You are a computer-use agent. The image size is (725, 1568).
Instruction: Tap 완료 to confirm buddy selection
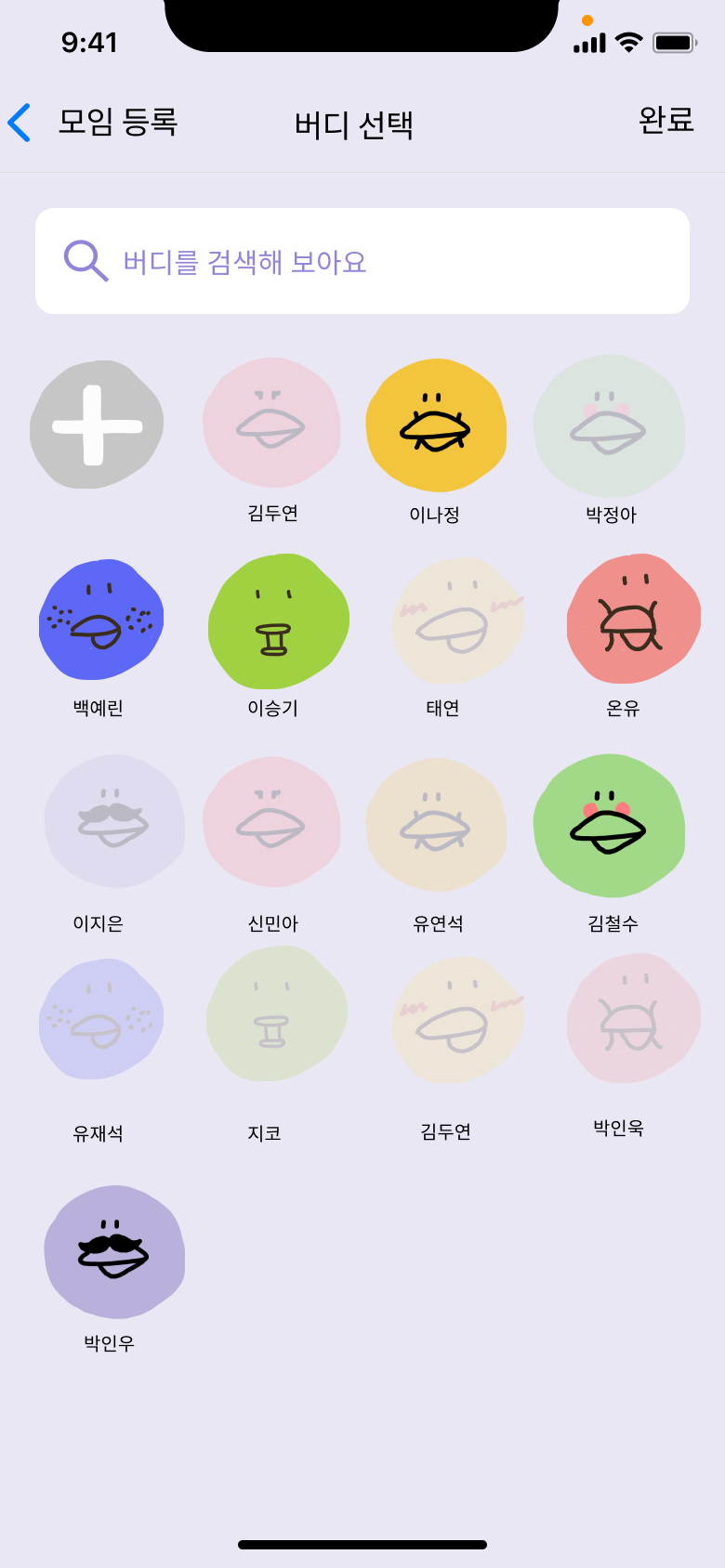[x=666, y=120]
